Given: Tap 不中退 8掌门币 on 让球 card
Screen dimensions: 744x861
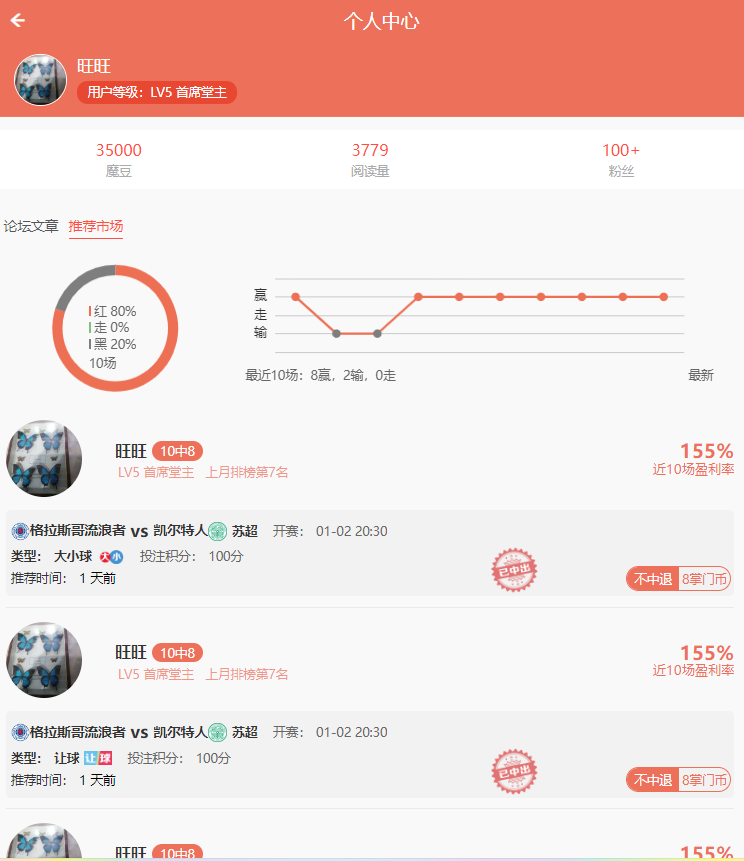Looking at the screenshot, I should tap(678, 780).
